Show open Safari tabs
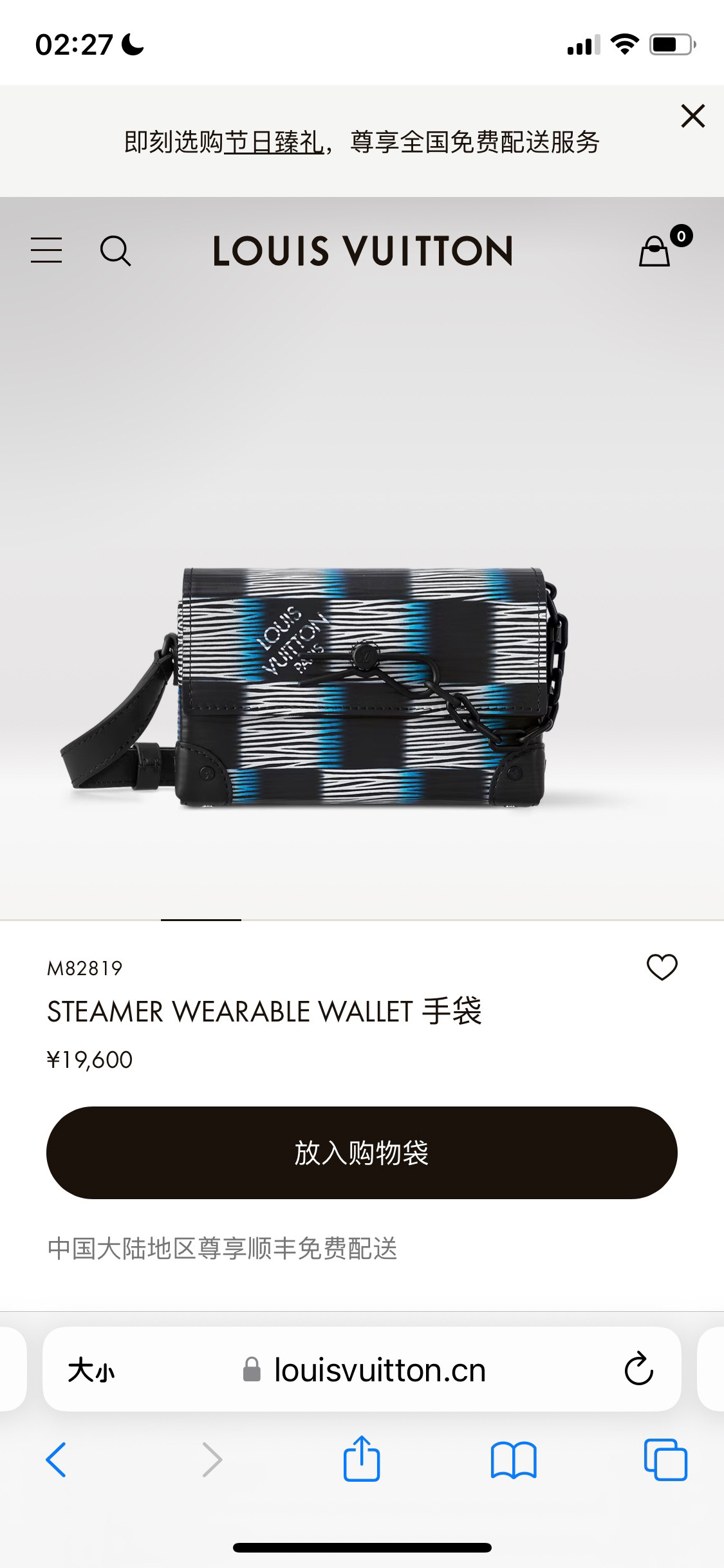The height and width of the screenshot is (1568, 724). pyautogui.click(x=665, y=1460)
